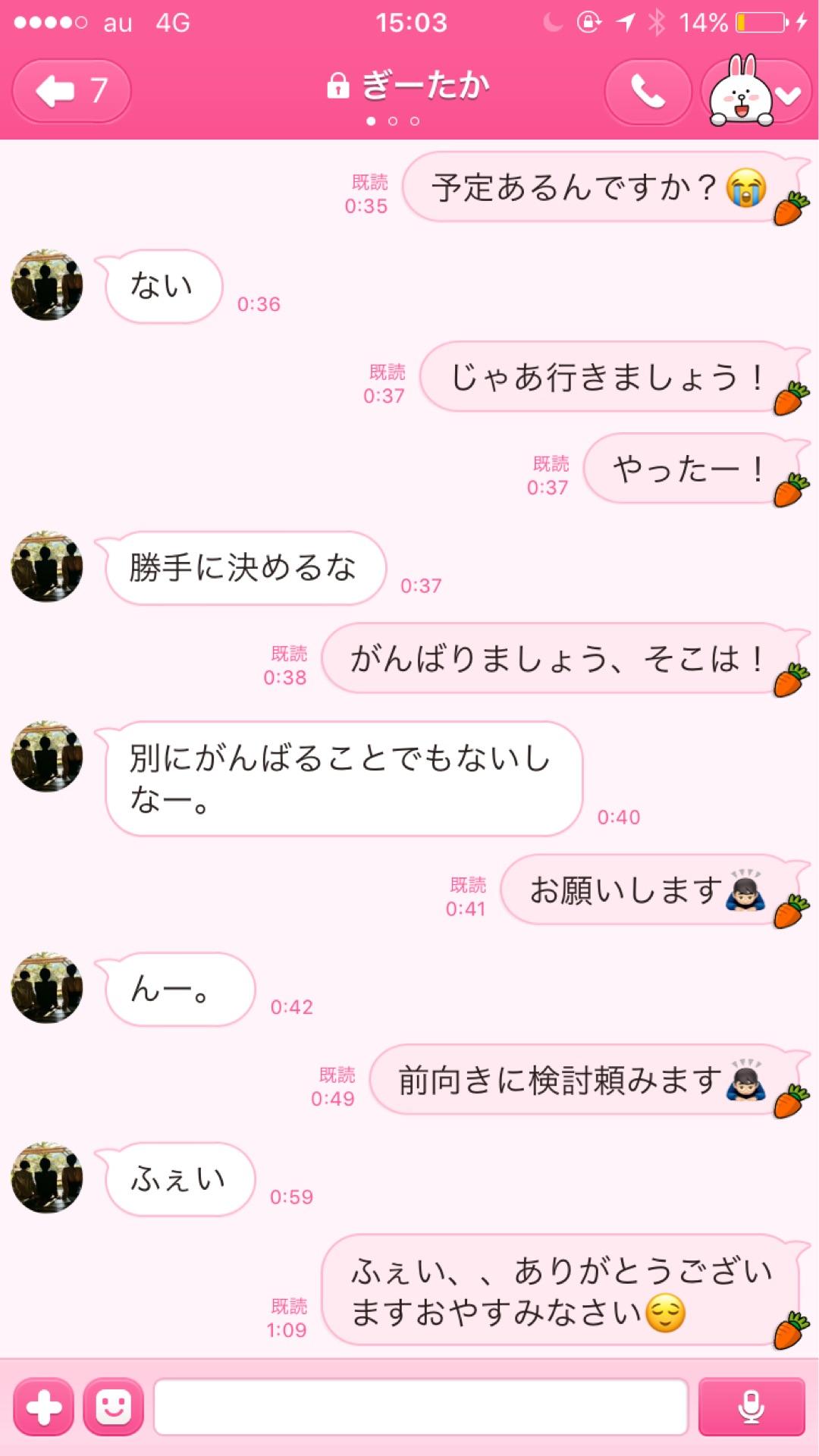Screen dimensions: 819x1456
Task: Select the second page indicator dot
Action: click(x=394, y=119)
